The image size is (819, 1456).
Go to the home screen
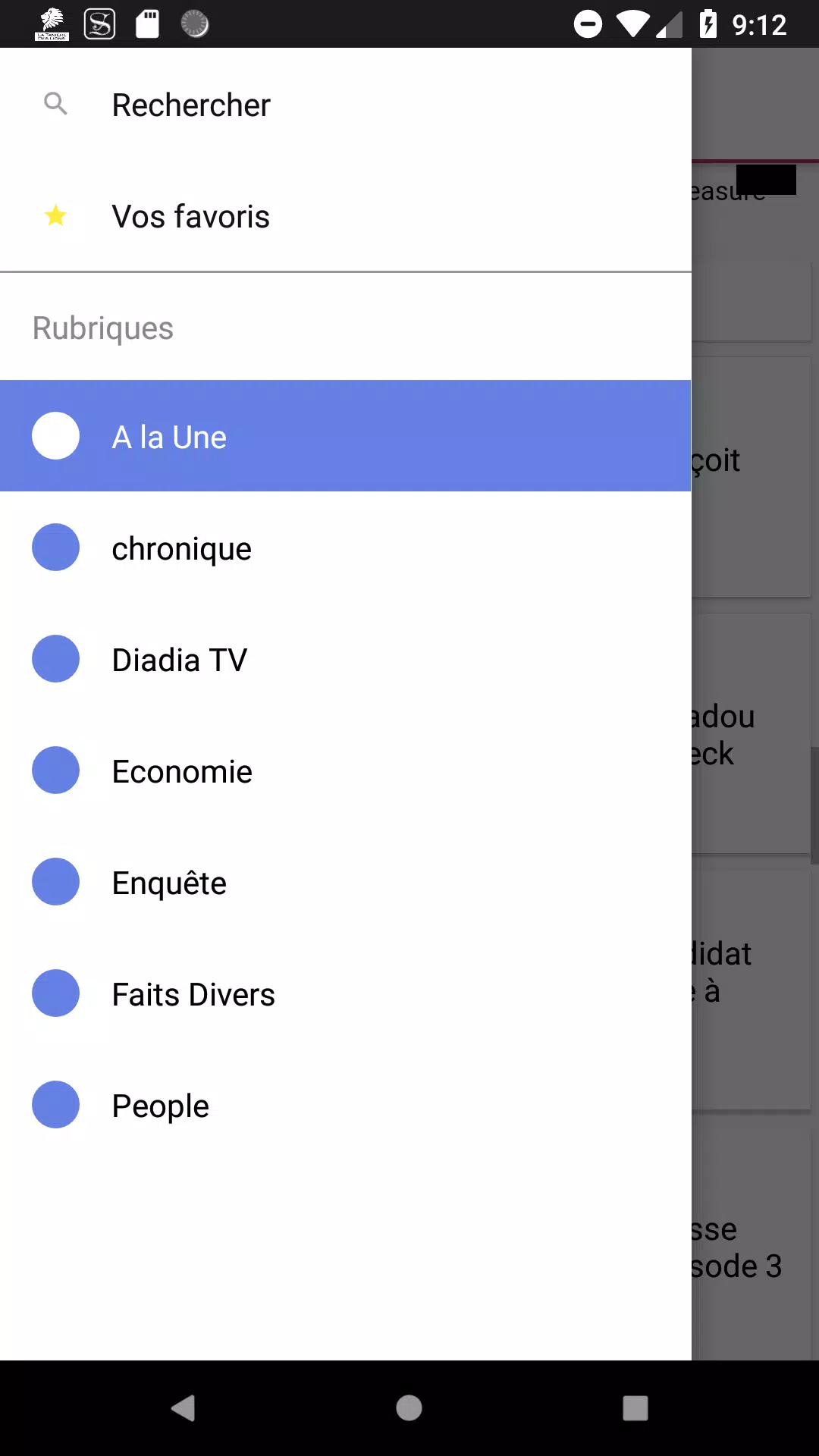[x=409, y=1408]
